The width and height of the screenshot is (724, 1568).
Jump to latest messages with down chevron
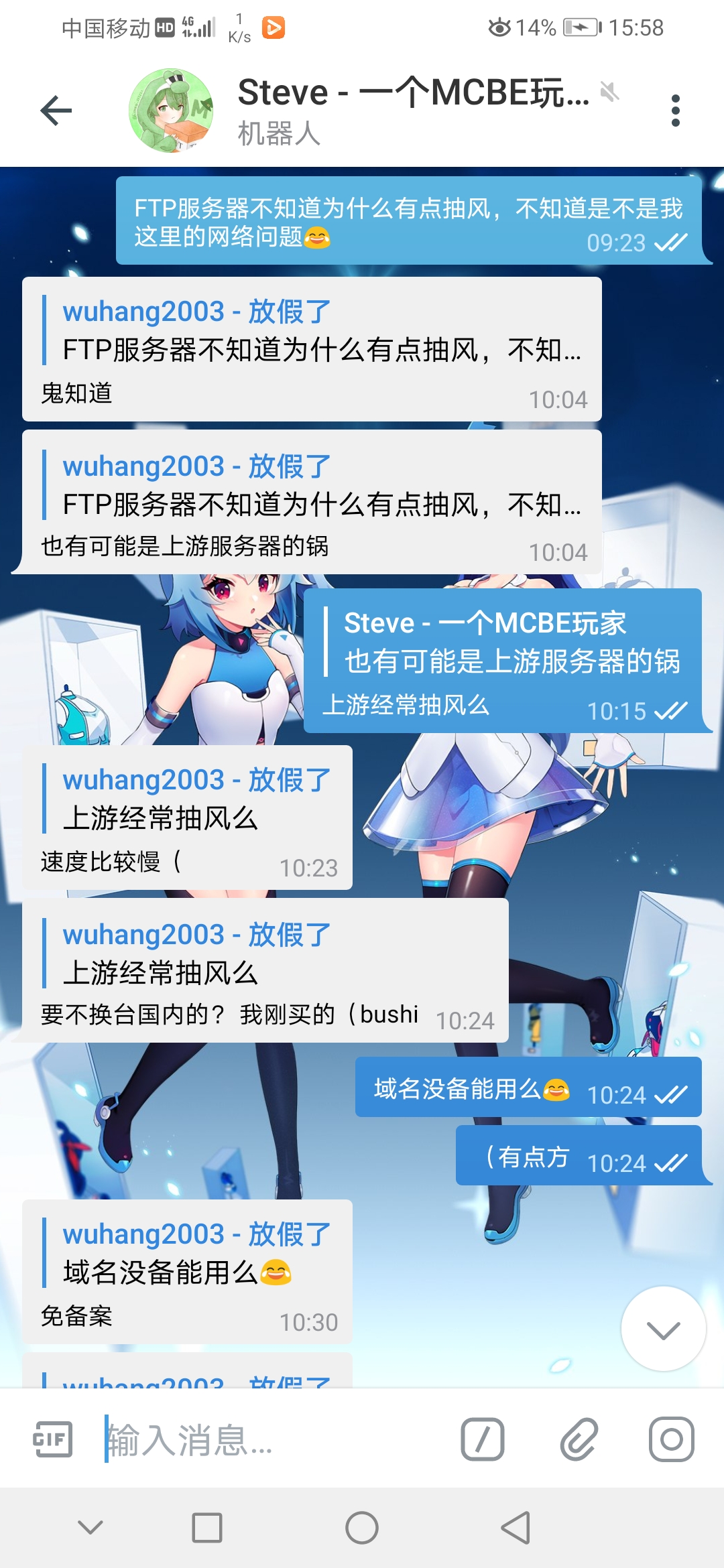click(663, 1329)
